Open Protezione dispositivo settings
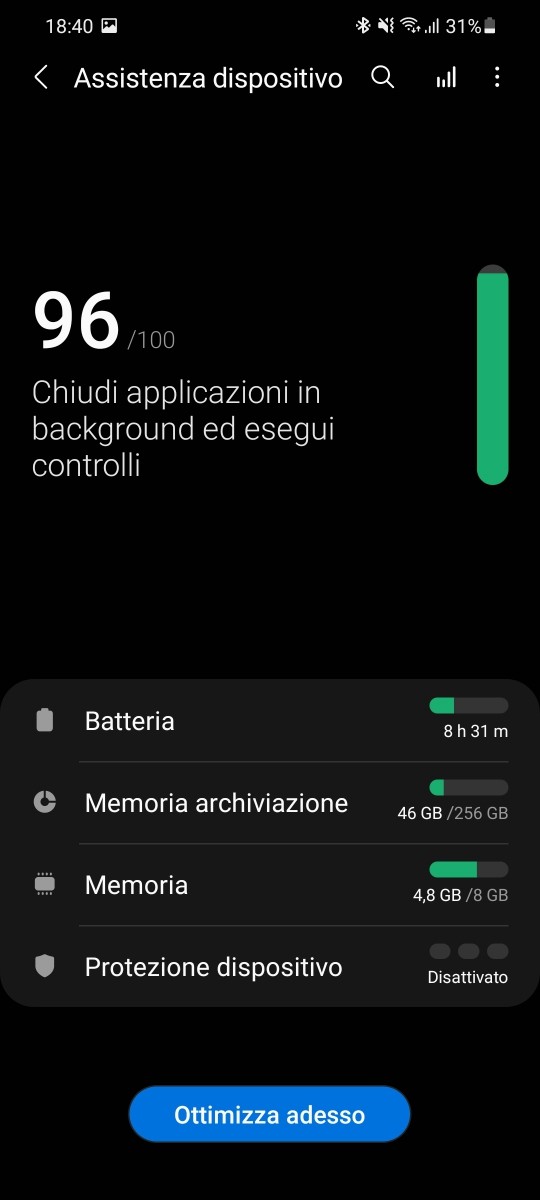 point(270,966)
